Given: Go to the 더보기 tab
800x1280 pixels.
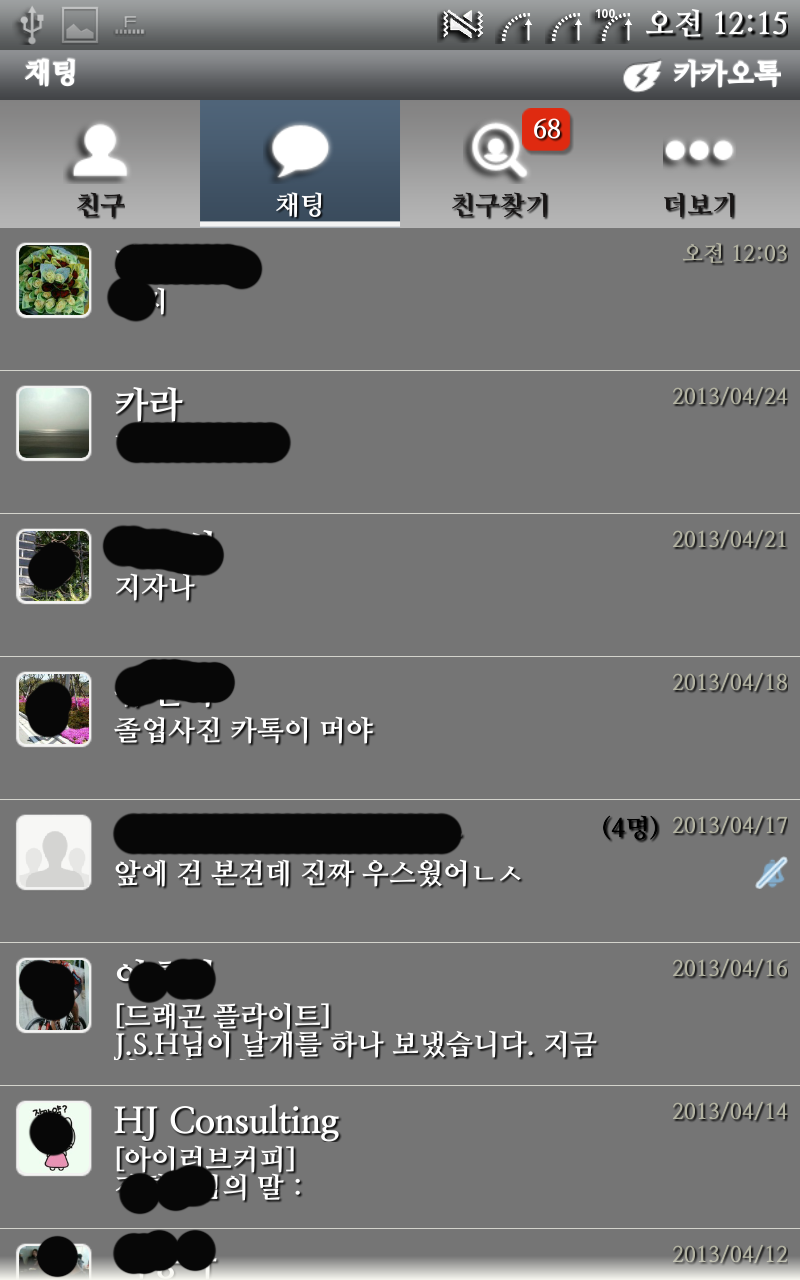Looking at the screenshot, I should (700, 165).
